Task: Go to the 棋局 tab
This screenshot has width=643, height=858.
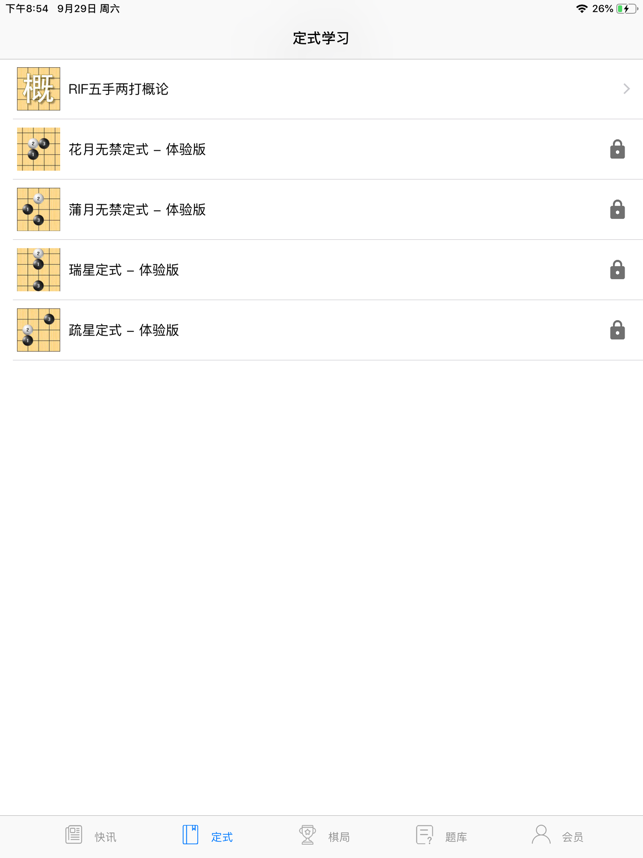Action: (324, 836)
